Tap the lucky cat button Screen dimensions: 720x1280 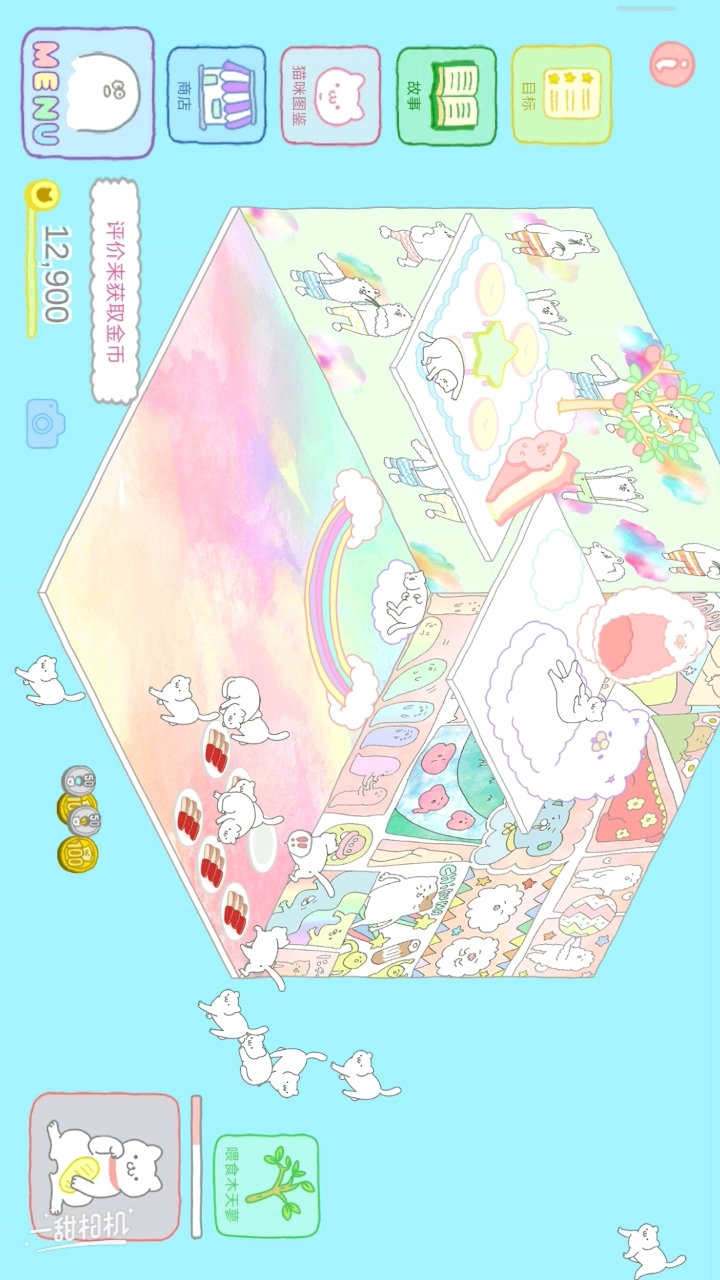point(105,1167)
